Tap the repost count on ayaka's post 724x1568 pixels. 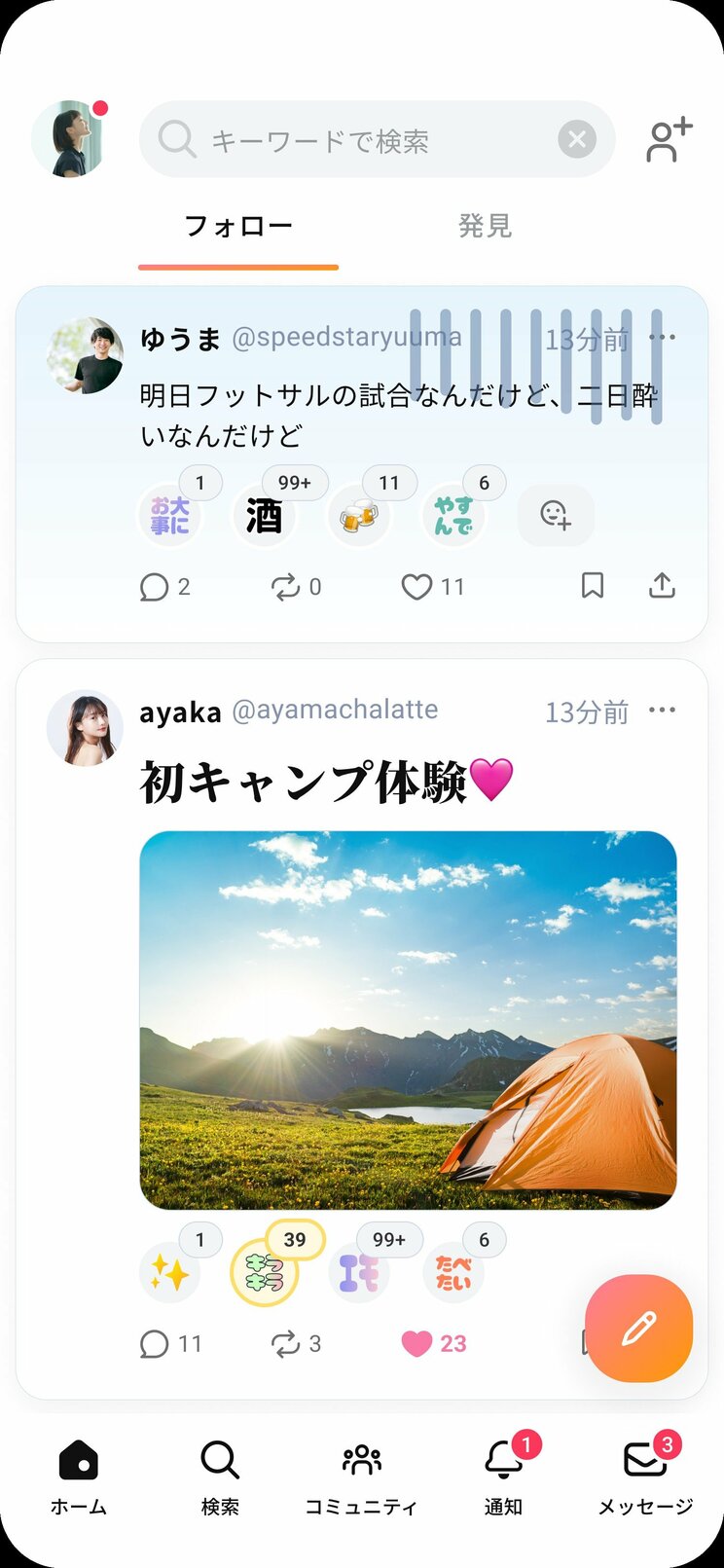point(296,1343)
